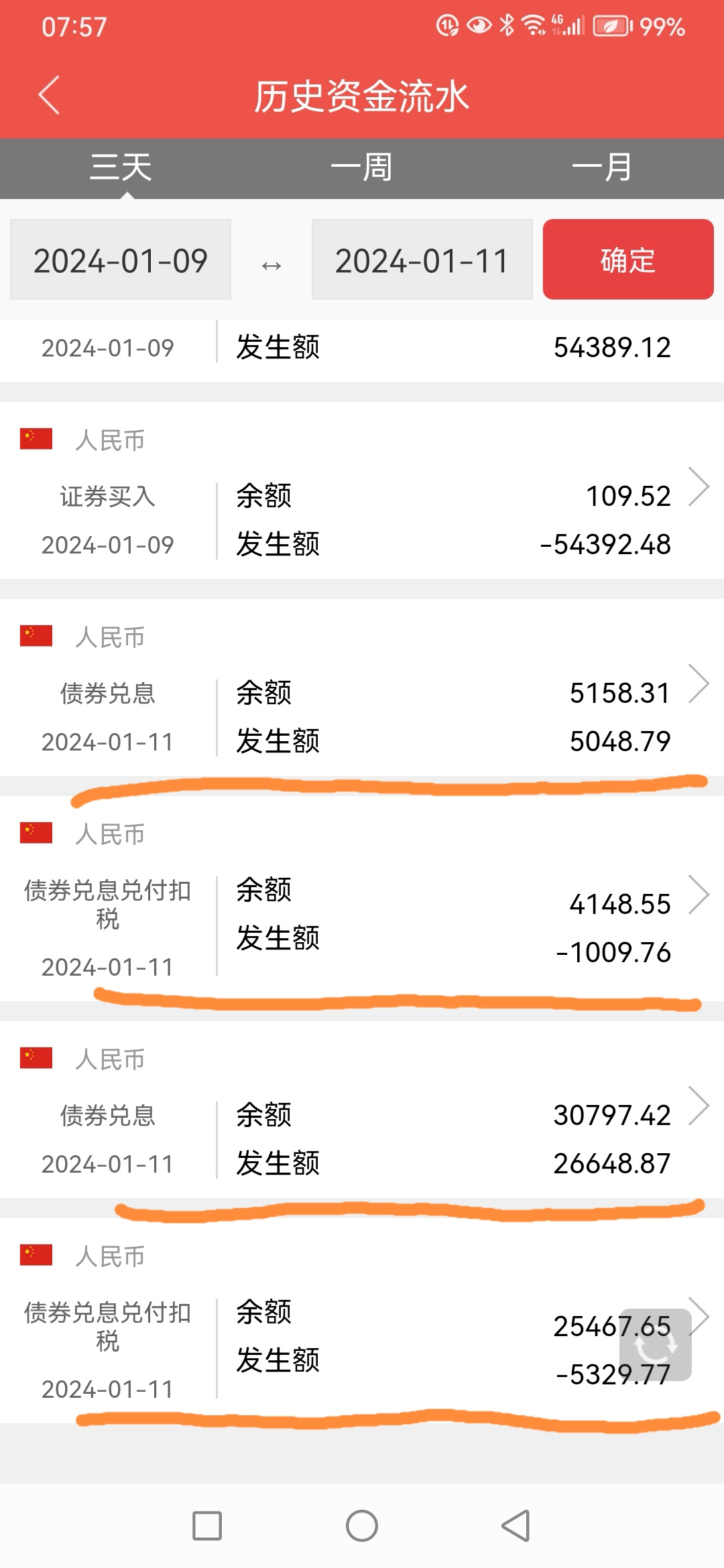Tap the floating refresh button

(x=656, y=1344)
